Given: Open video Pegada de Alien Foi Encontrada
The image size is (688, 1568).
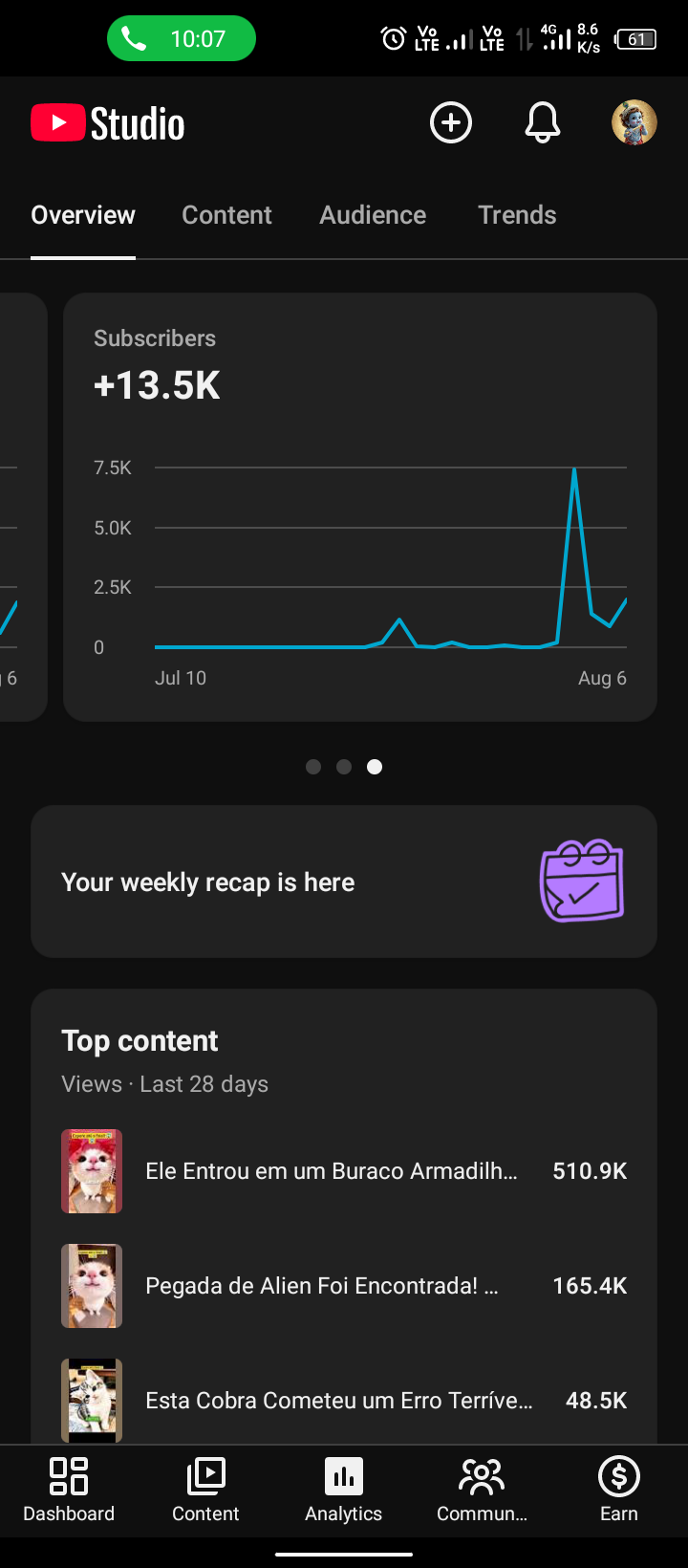Looking at the screenshot, I should [344, 1286].
